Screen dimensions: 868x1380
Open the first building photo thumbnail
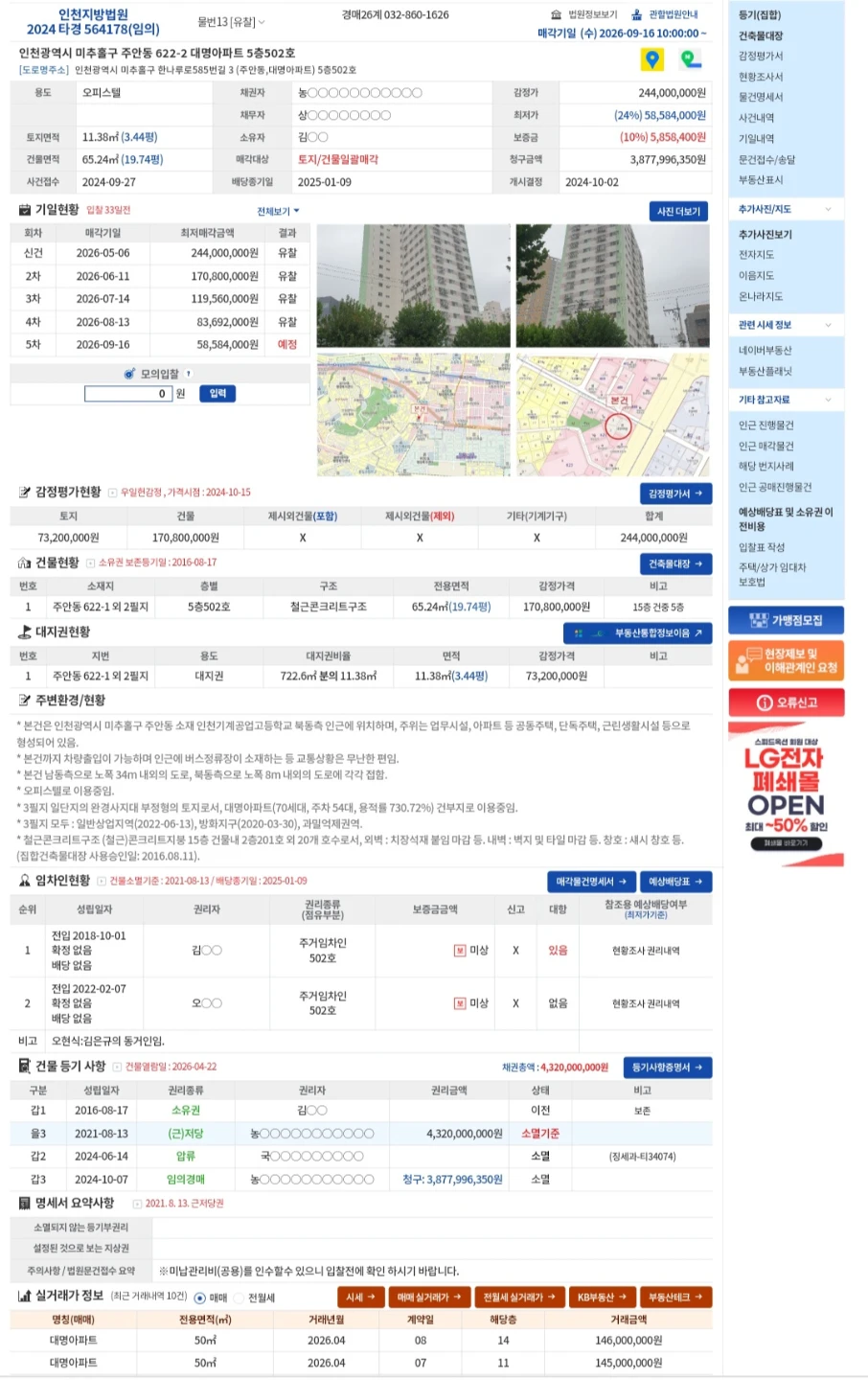click(413, 286)
